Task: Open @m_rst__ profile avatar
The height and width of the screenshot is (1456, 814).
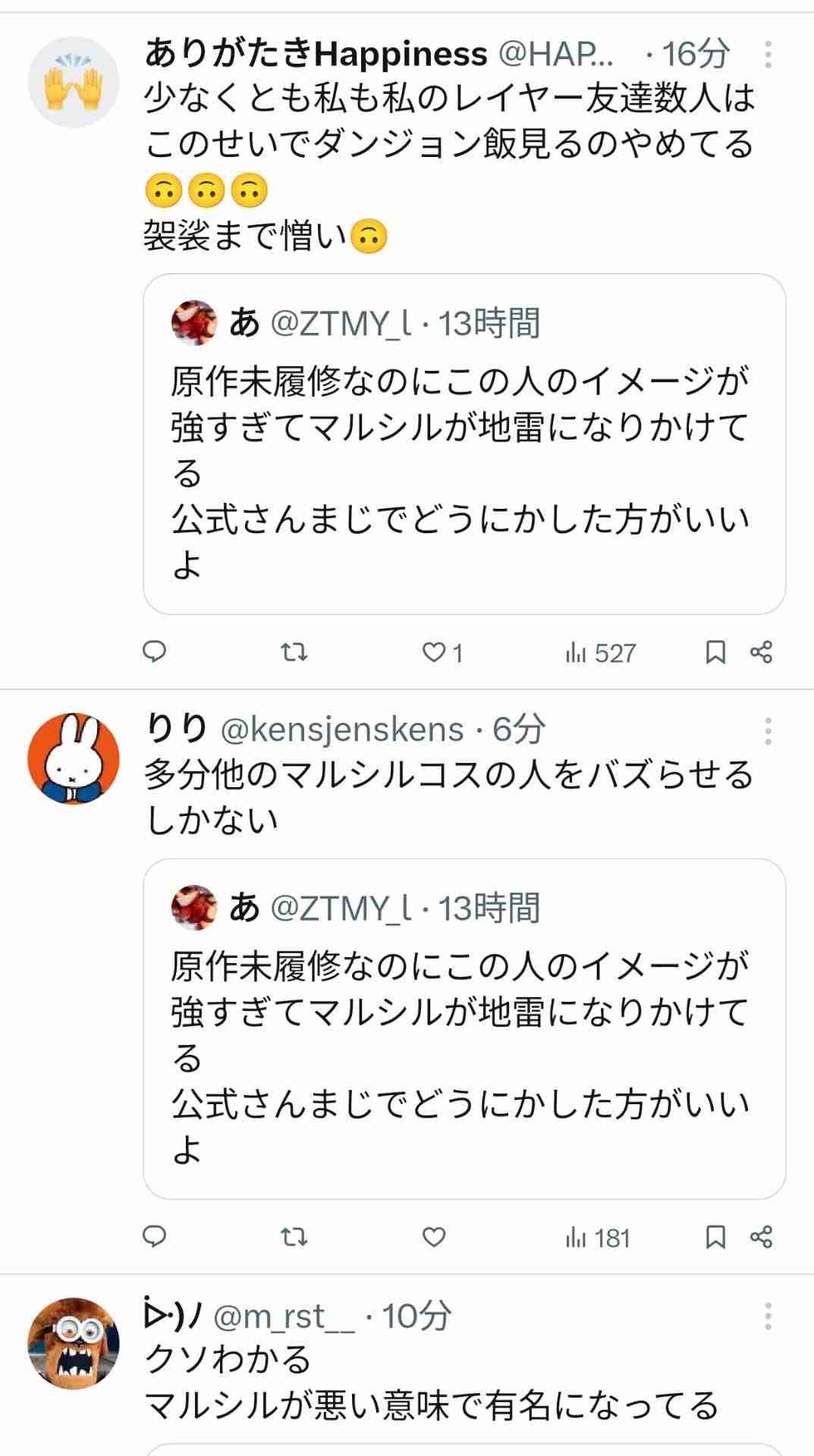Action: [74, 1343]
